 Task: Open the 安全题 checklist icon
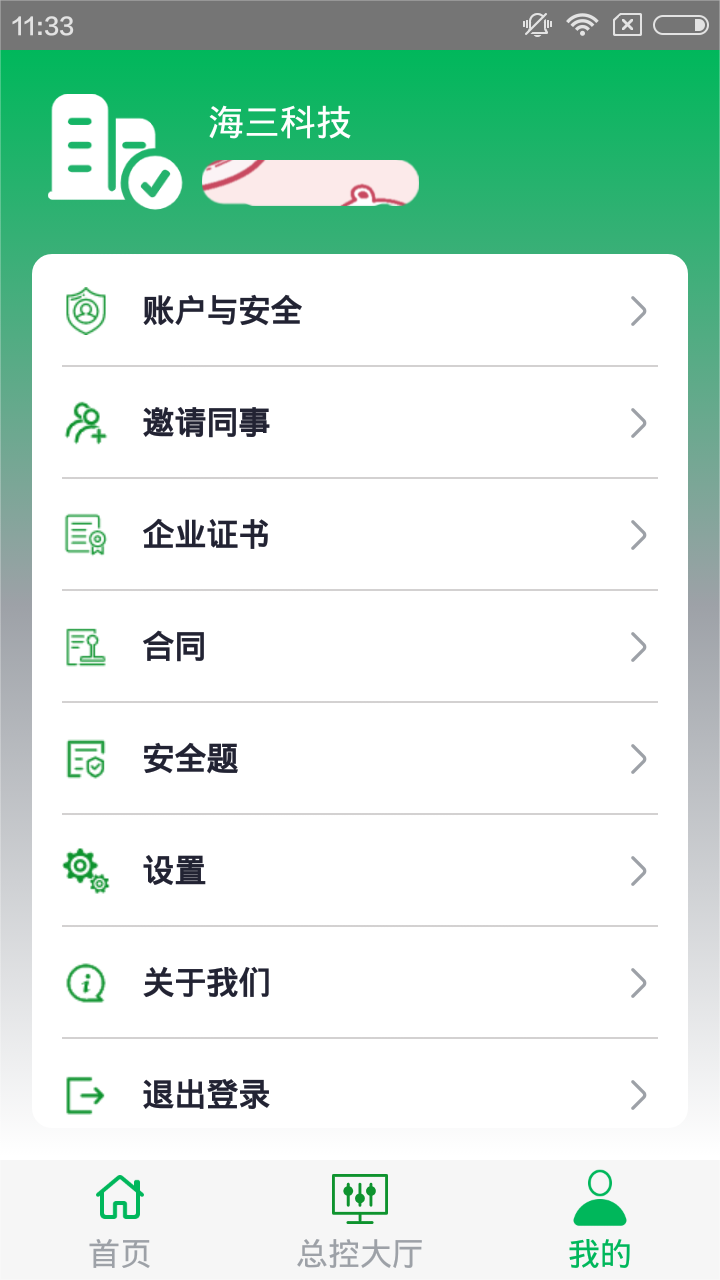(86, 759)
